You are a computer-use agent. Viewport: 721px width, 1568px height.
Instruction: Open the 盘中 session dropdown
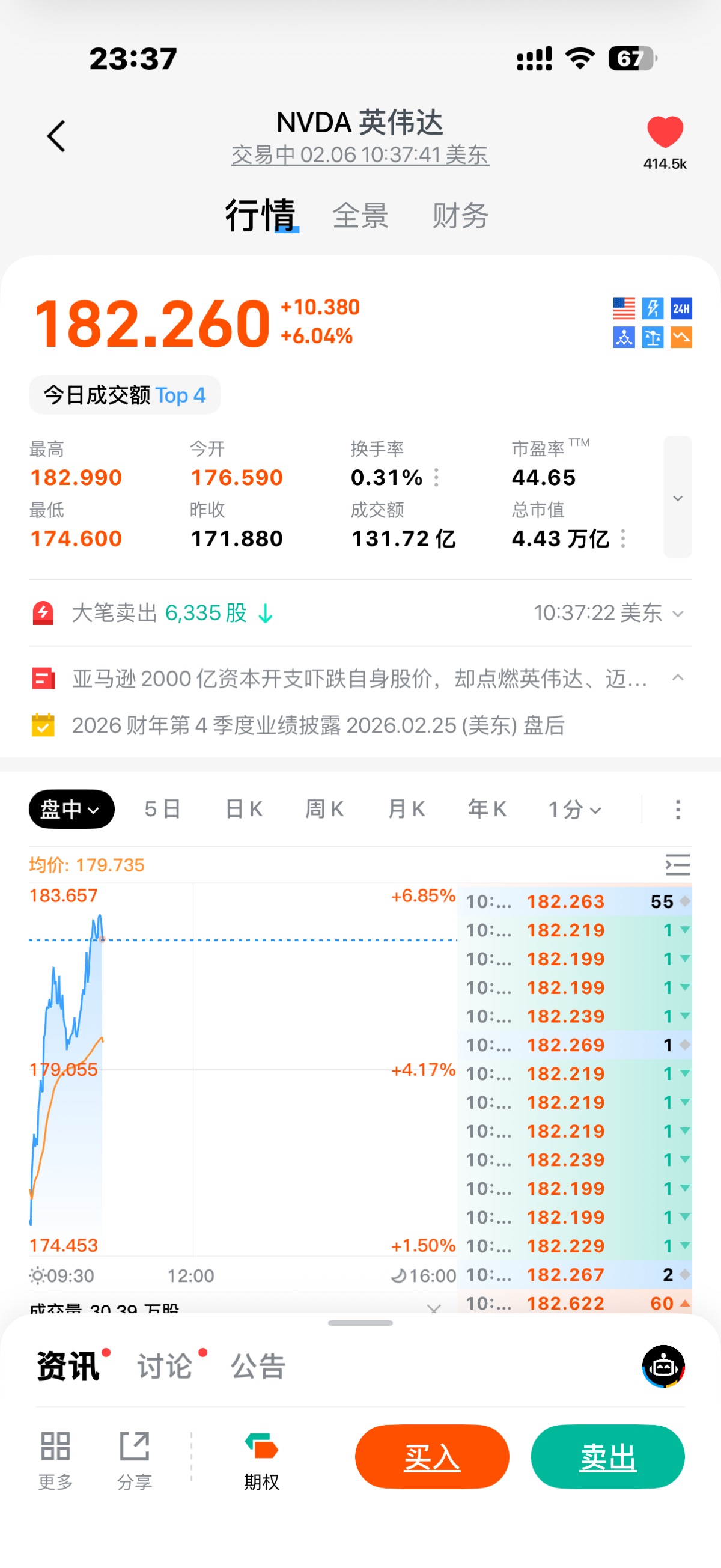pyautogui.click(x=71, y=809)
